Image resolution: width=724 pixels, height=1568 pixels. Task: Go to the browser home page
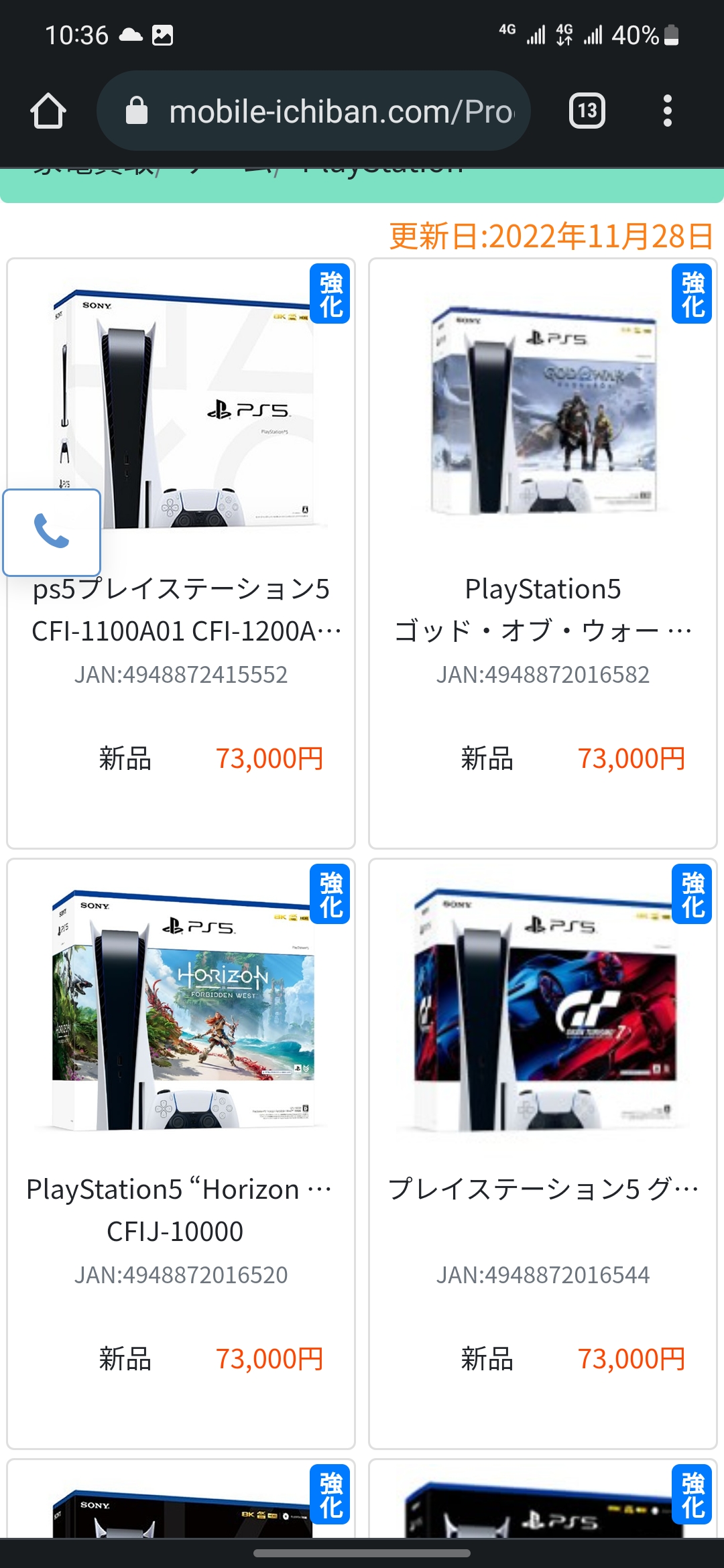(x=48, y=111)
